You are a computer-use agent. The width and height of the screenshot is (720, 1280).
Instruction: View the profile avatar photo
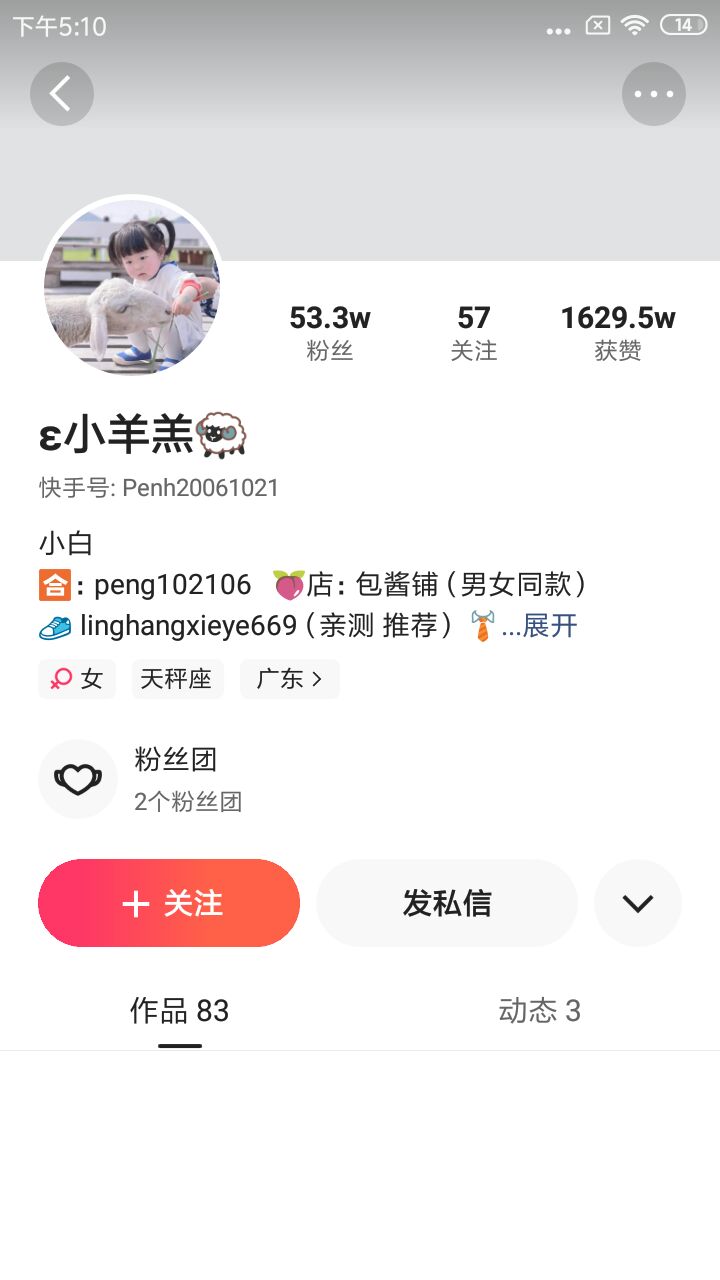[x=132, y=286]
